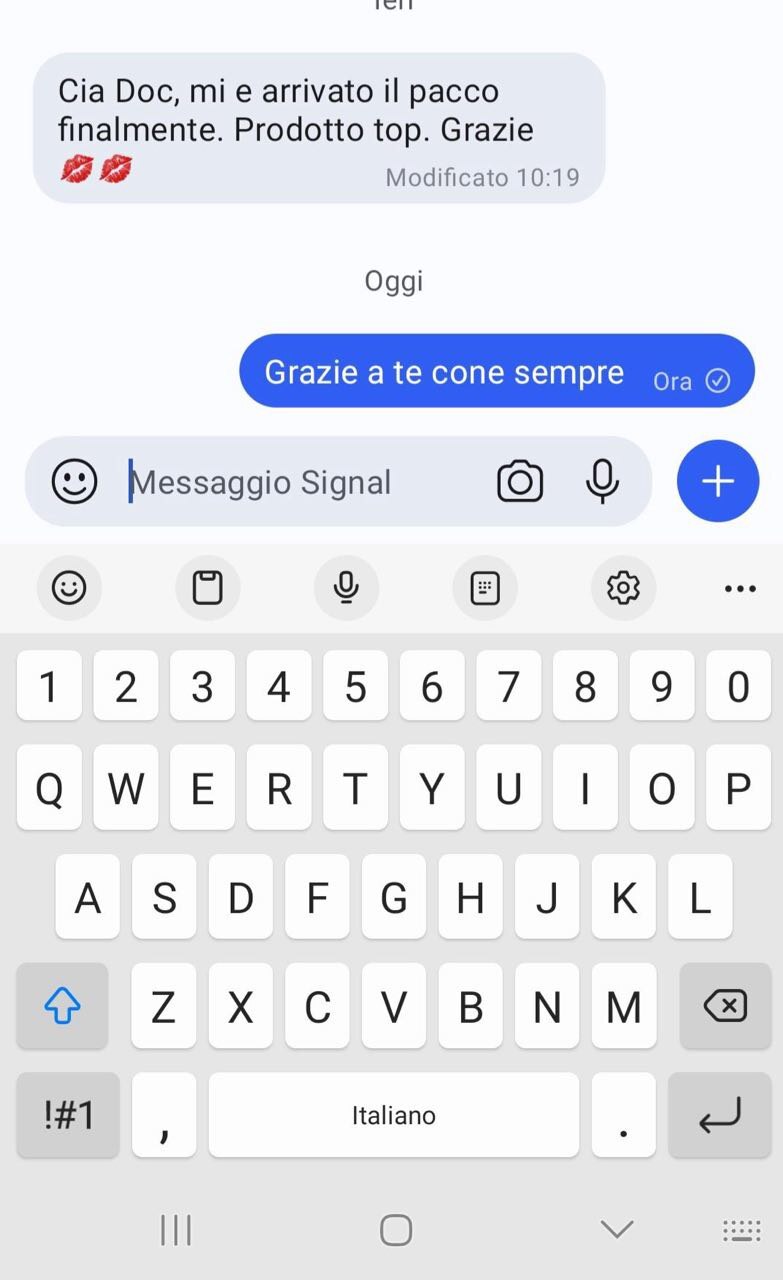Hide the keyboard with the down arrow

point(617,1229)
